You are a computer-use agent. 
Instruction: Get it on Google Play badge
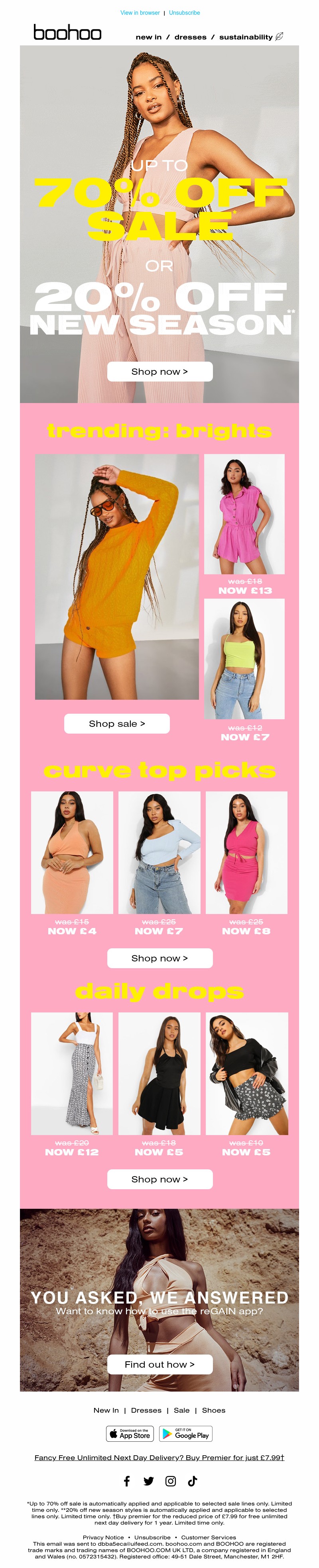pos(185,1433)
